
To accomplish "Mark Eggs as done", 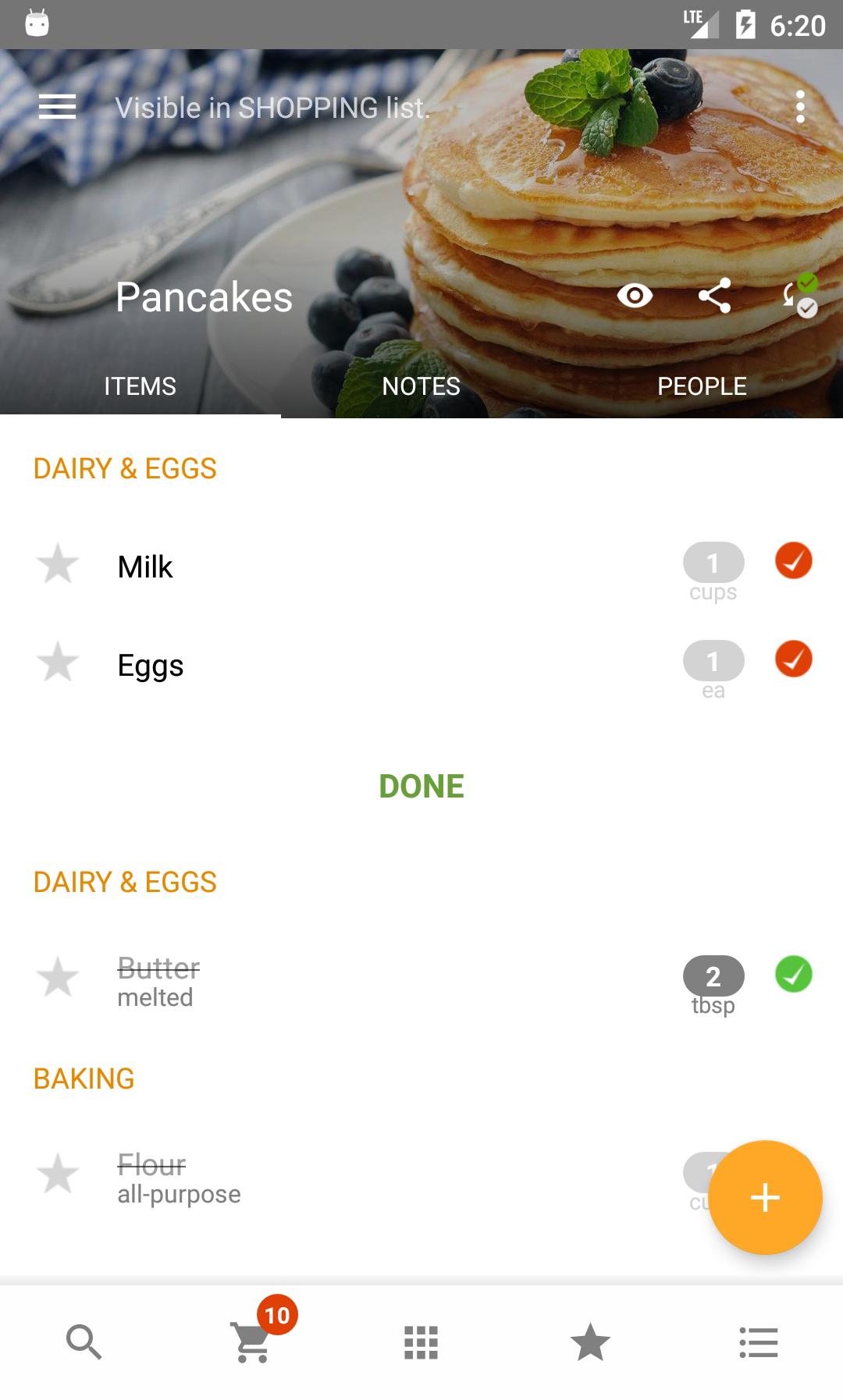I will (793, 659).
